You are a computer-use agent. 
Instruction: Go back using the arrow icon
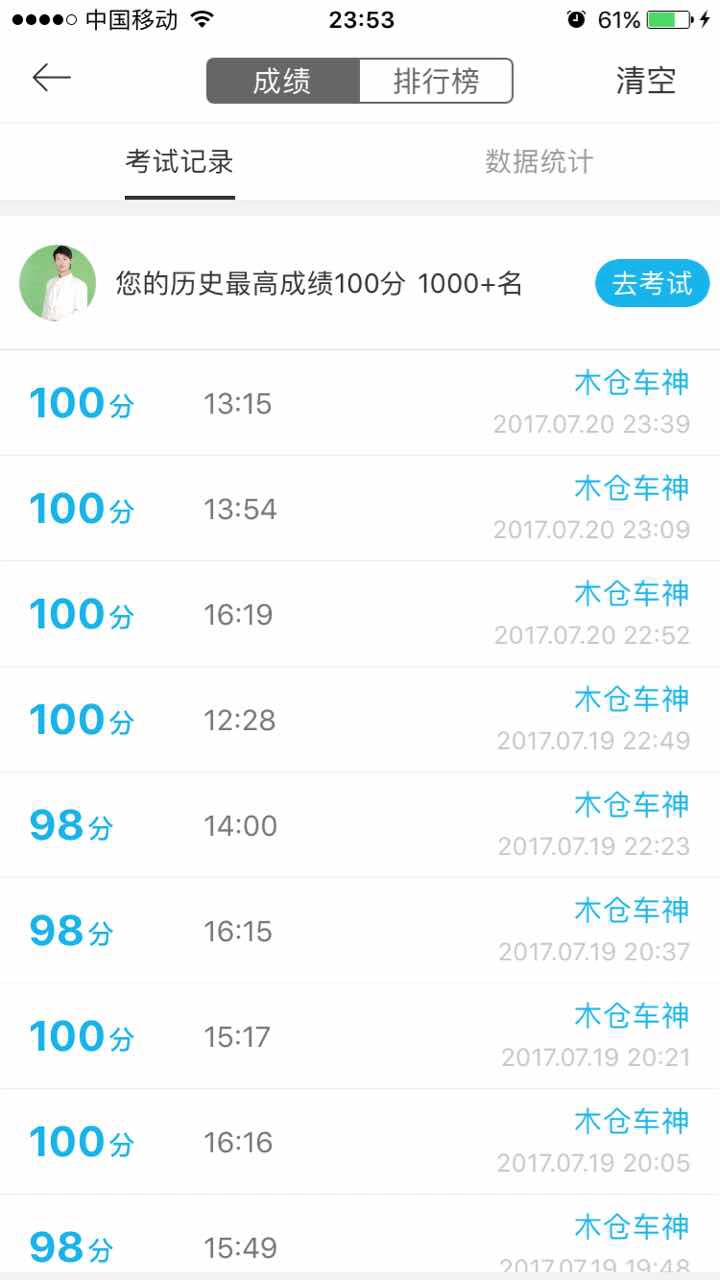[x=51, y=79]
